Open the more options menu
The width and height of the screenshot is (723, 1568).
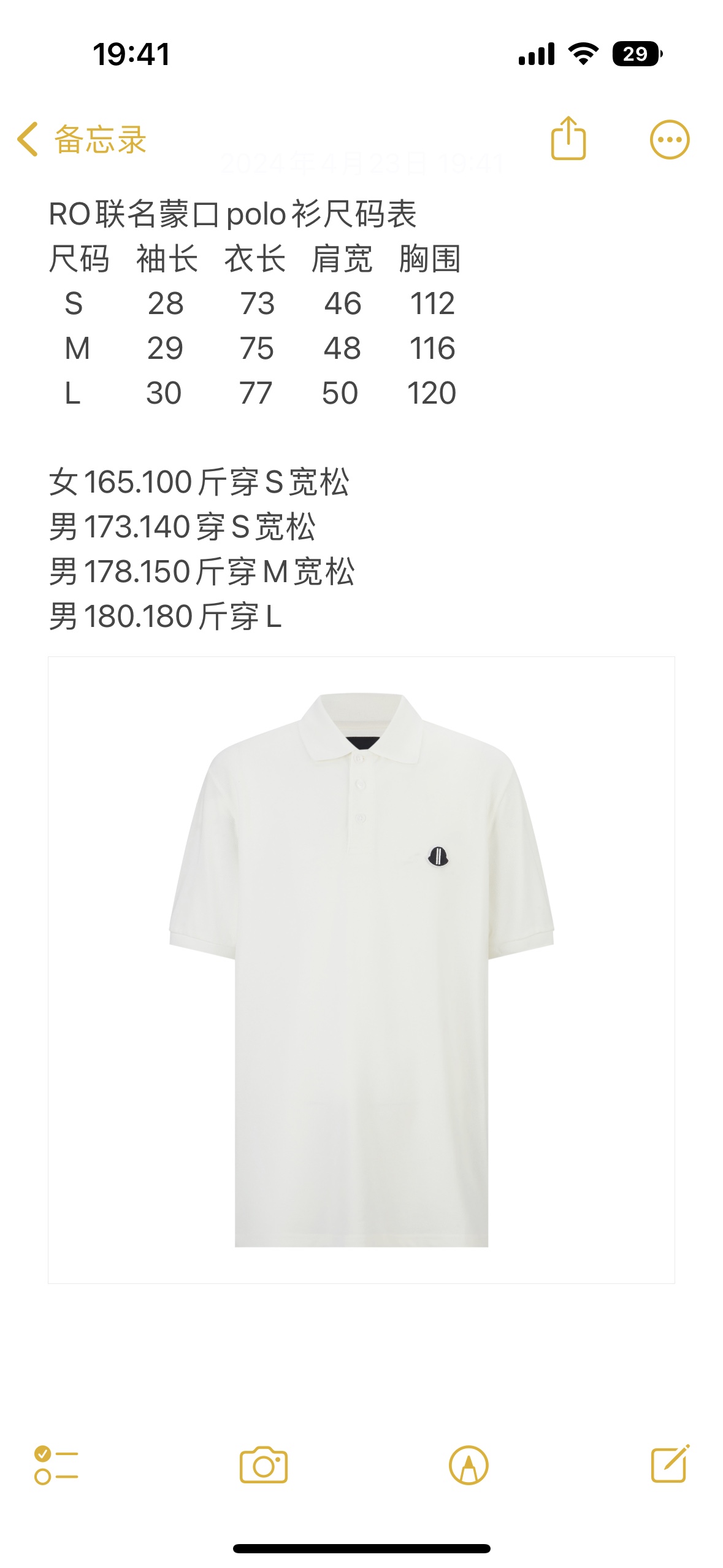pos(669,140)
